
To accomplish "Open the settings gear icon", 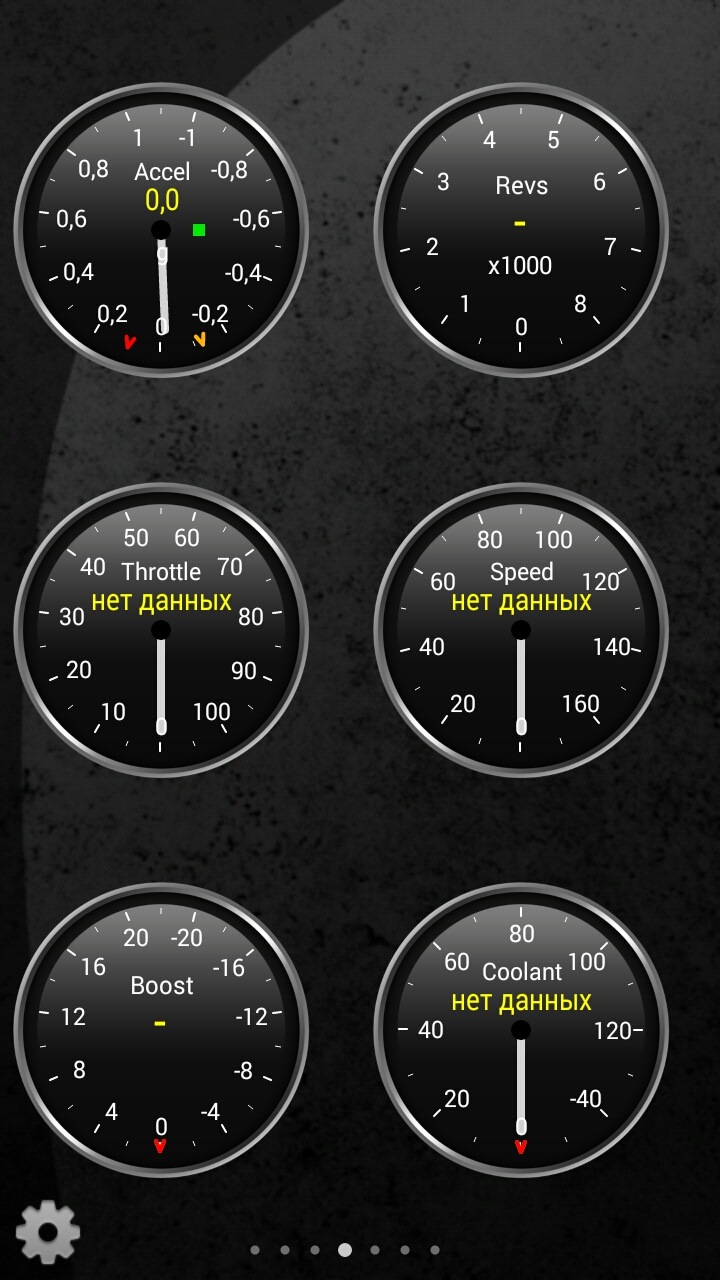I will (x=47, y=1233).
